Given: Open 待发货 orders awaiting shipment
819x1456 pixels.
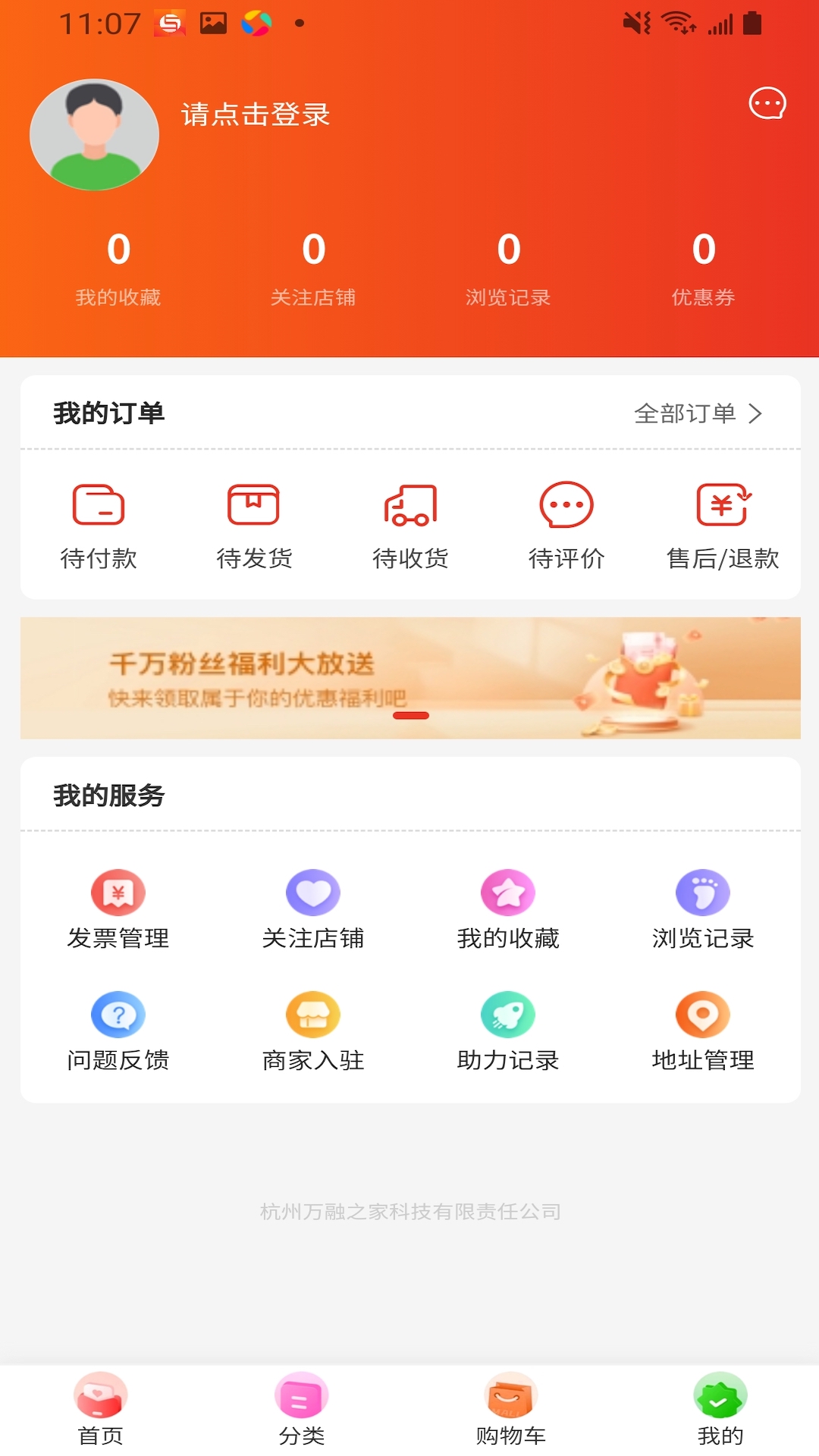Looking at the screenshot, I should point(254,525).
